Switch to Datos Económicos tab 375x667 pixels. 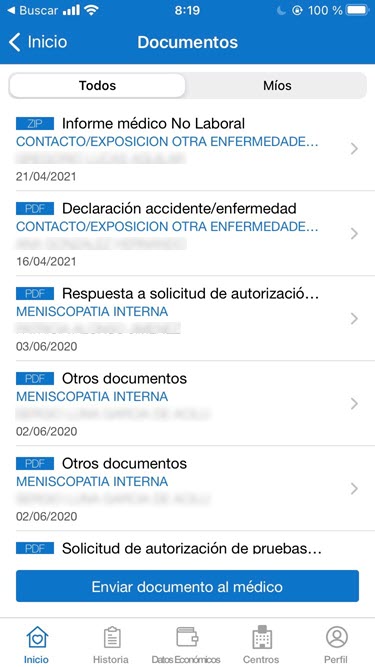click(x=186, y=644)
